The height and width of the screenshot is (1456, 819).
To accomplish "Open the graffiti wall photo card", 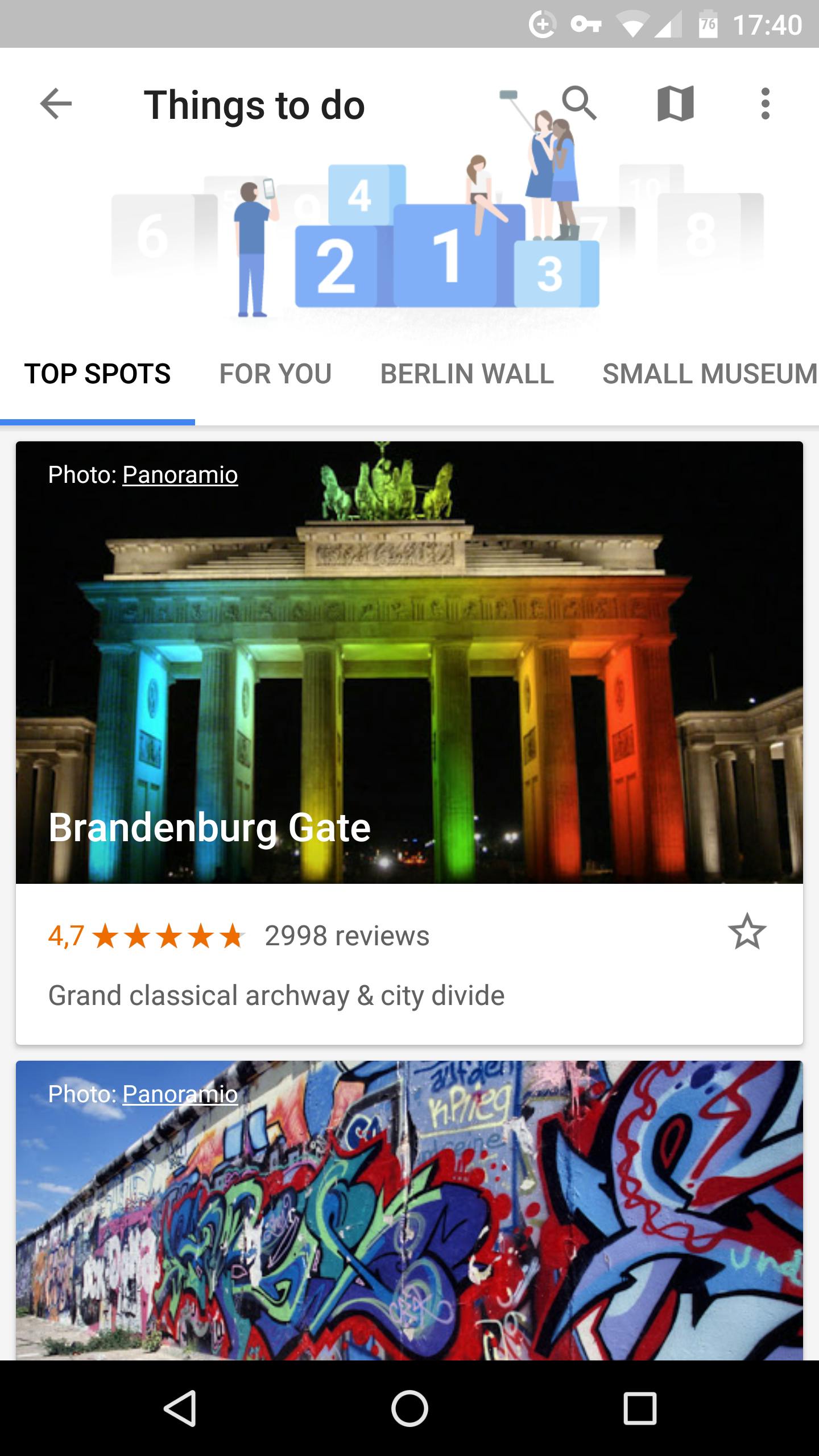I will click(x=409, y=1223).
